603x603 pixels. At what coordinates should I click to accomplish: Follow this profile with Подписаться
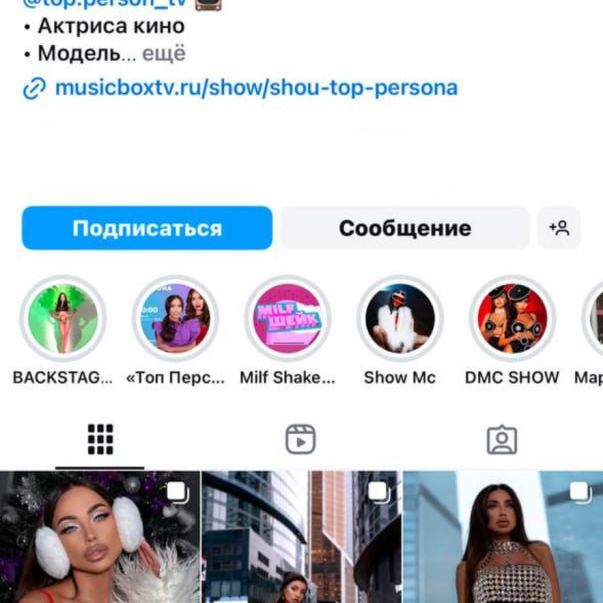click(x=147, y=228)
